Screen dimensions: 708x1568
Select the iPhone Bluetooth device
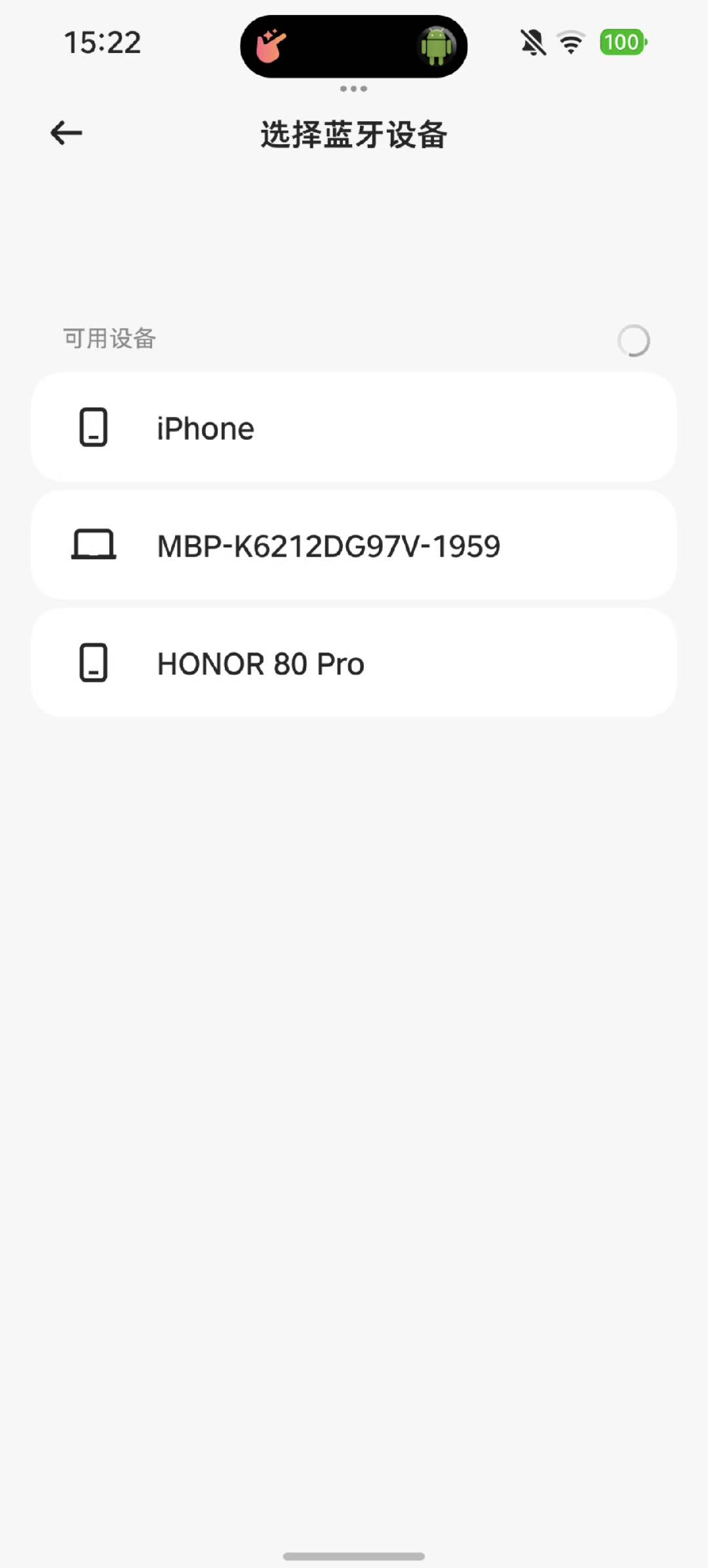pyautogui.click(x=353, y=428)
